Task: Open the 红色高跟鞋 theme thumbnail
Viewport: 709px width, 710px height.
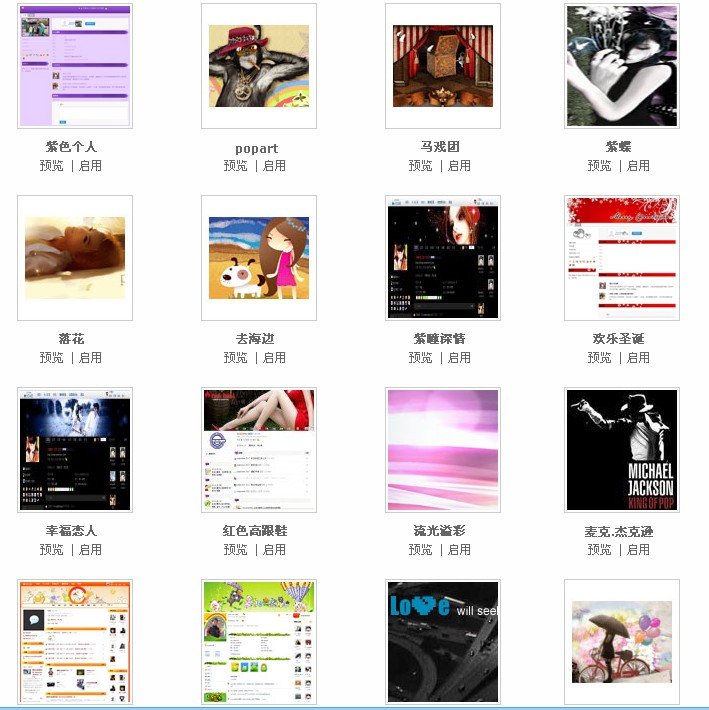Action: 258,450
